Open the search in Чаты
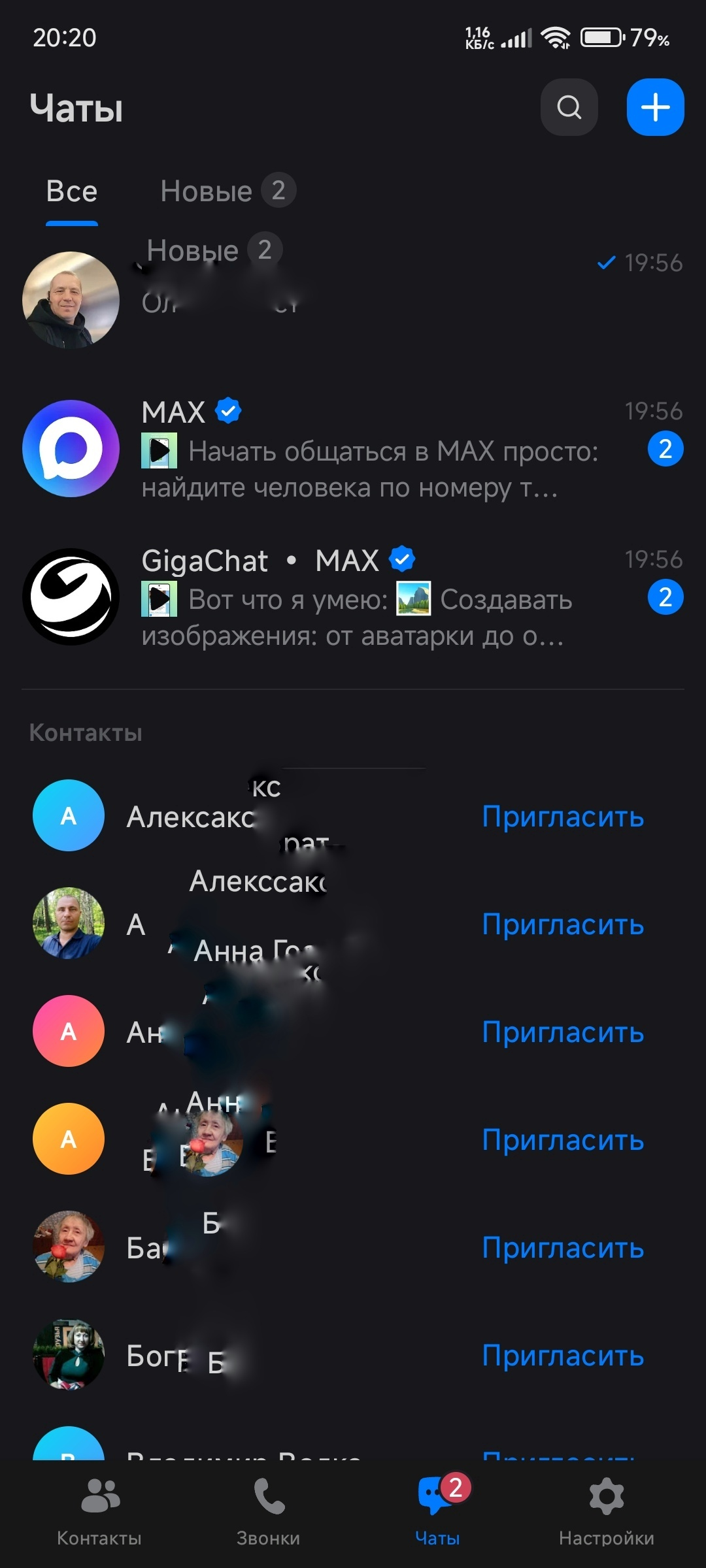Image resolution: width=706 pixels, height=1568 pixels. [569, 107]
